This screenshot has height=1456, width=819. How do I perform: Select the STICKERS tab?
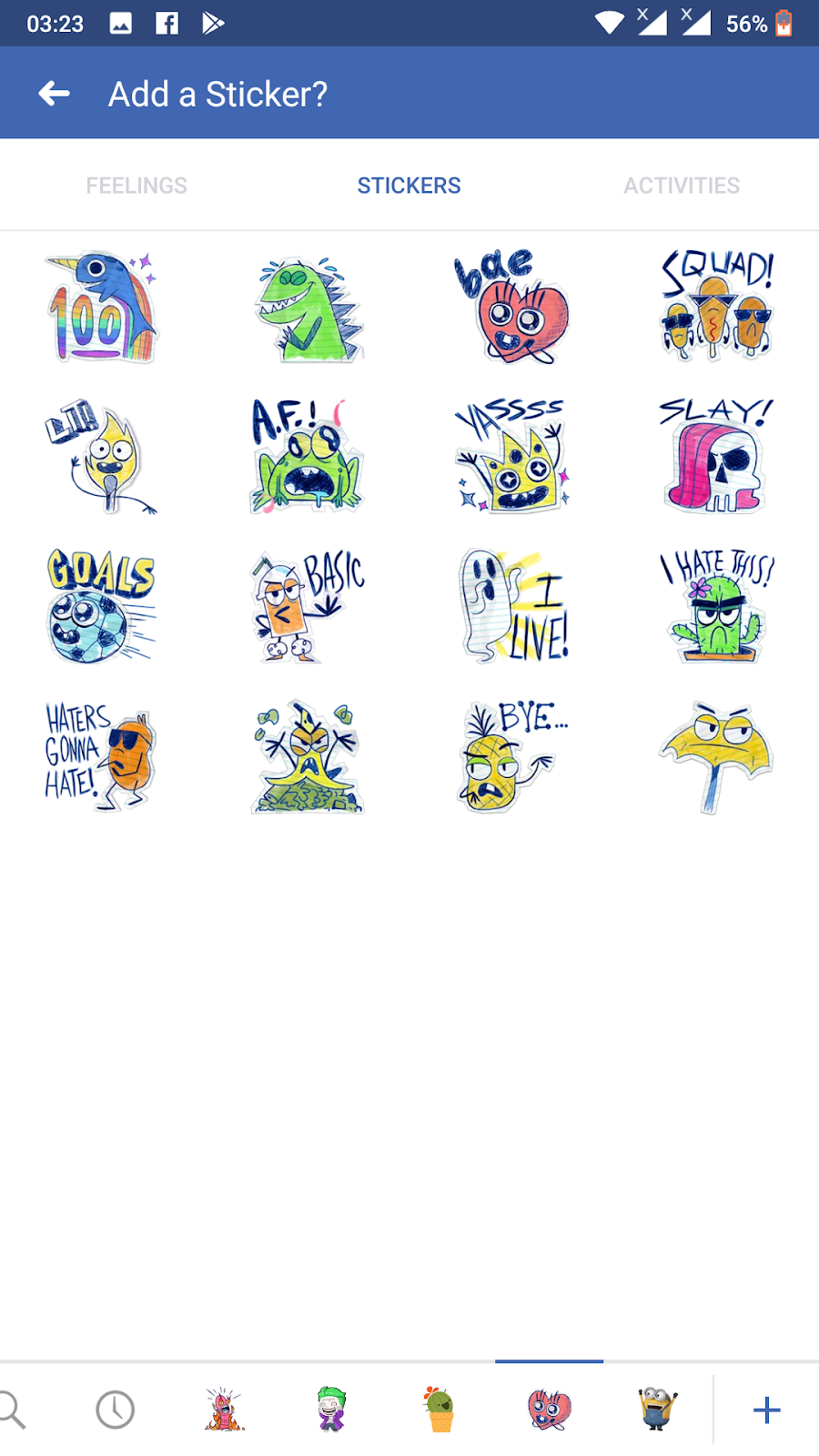click(409, 185)
